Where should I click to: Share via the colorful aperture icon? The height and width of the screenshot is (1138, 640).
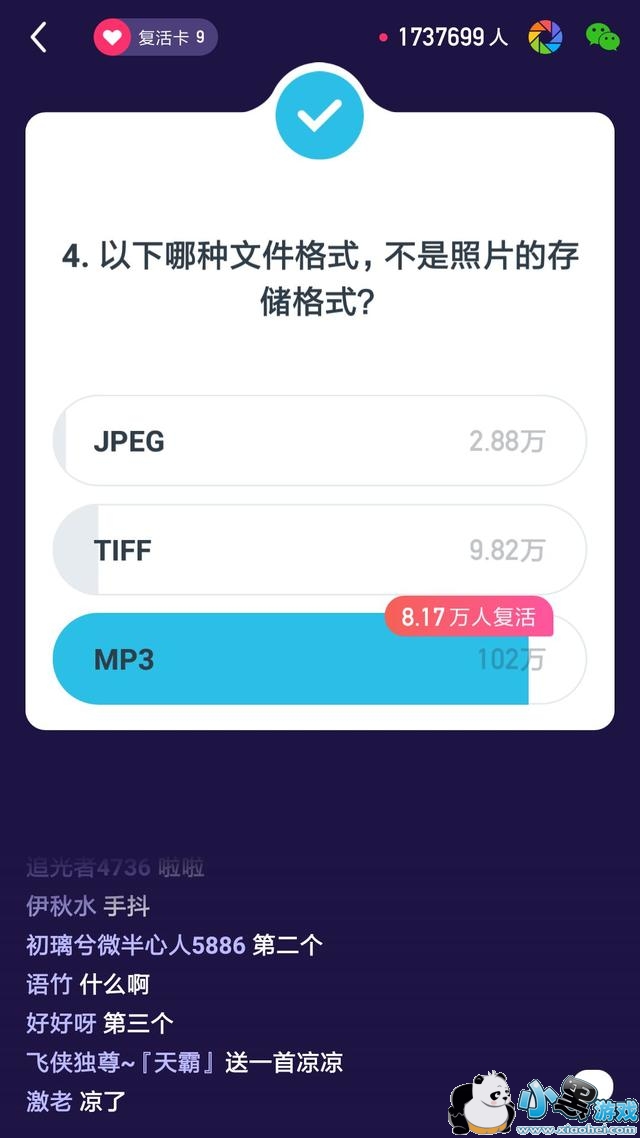click(546, 38)
